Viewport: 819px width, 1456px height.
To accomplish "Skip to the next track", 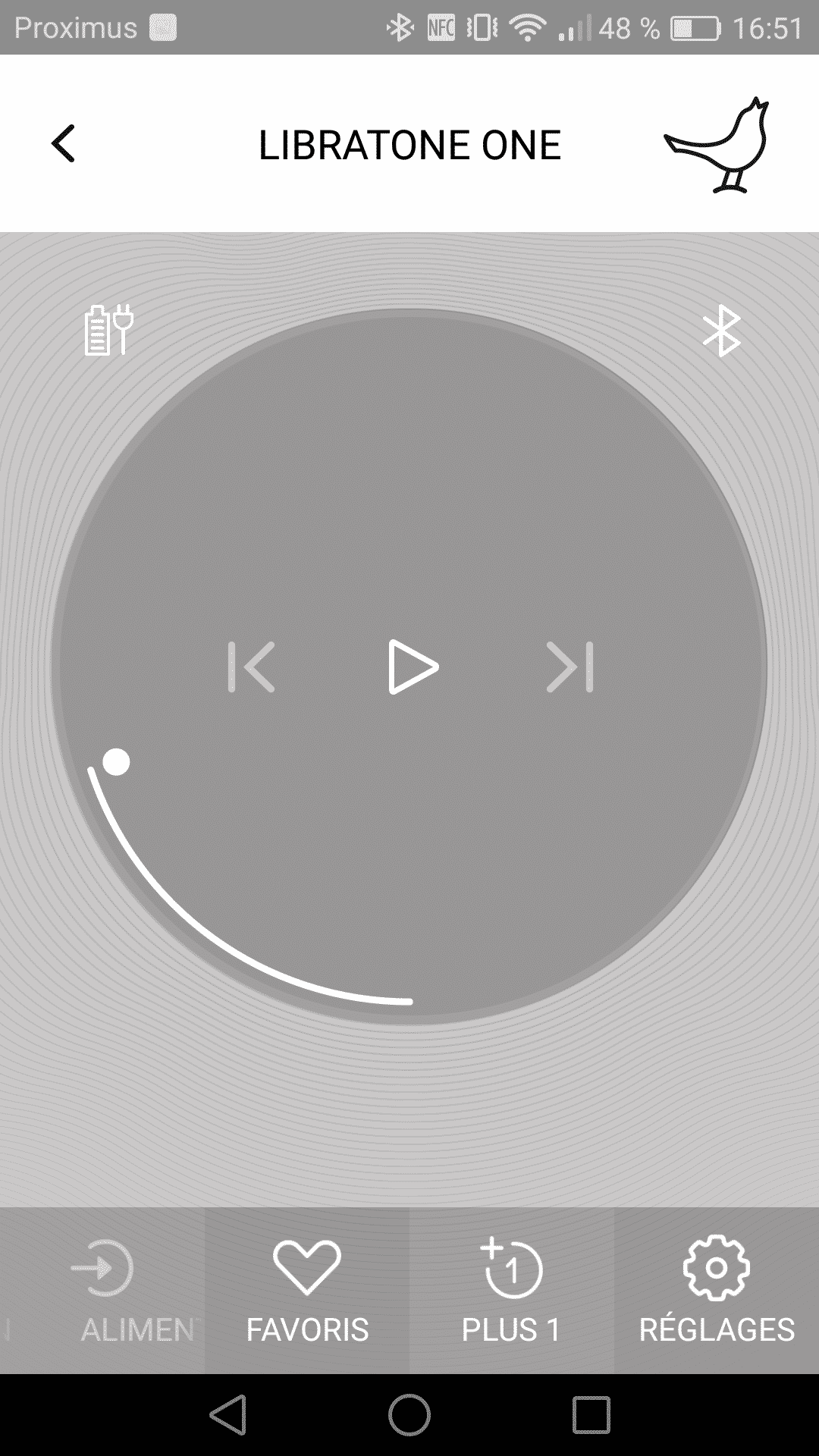I will [570, 667].
